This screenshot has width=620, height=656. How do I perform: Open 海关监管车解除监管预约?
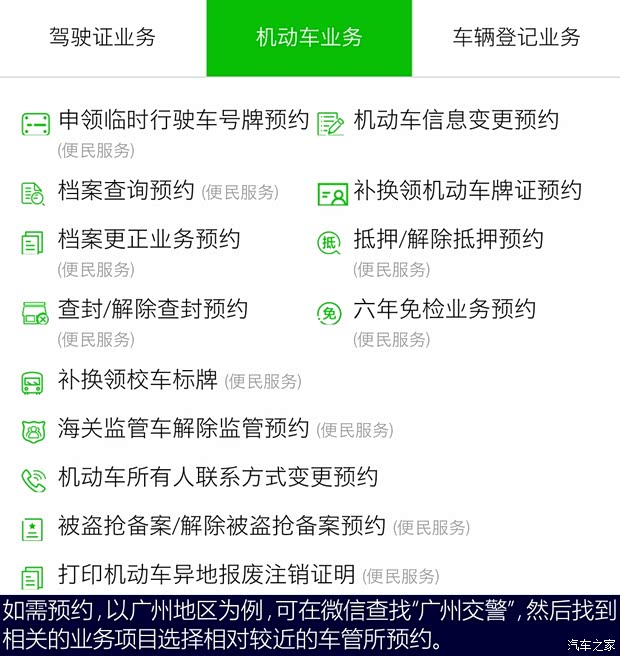(183, 429)
